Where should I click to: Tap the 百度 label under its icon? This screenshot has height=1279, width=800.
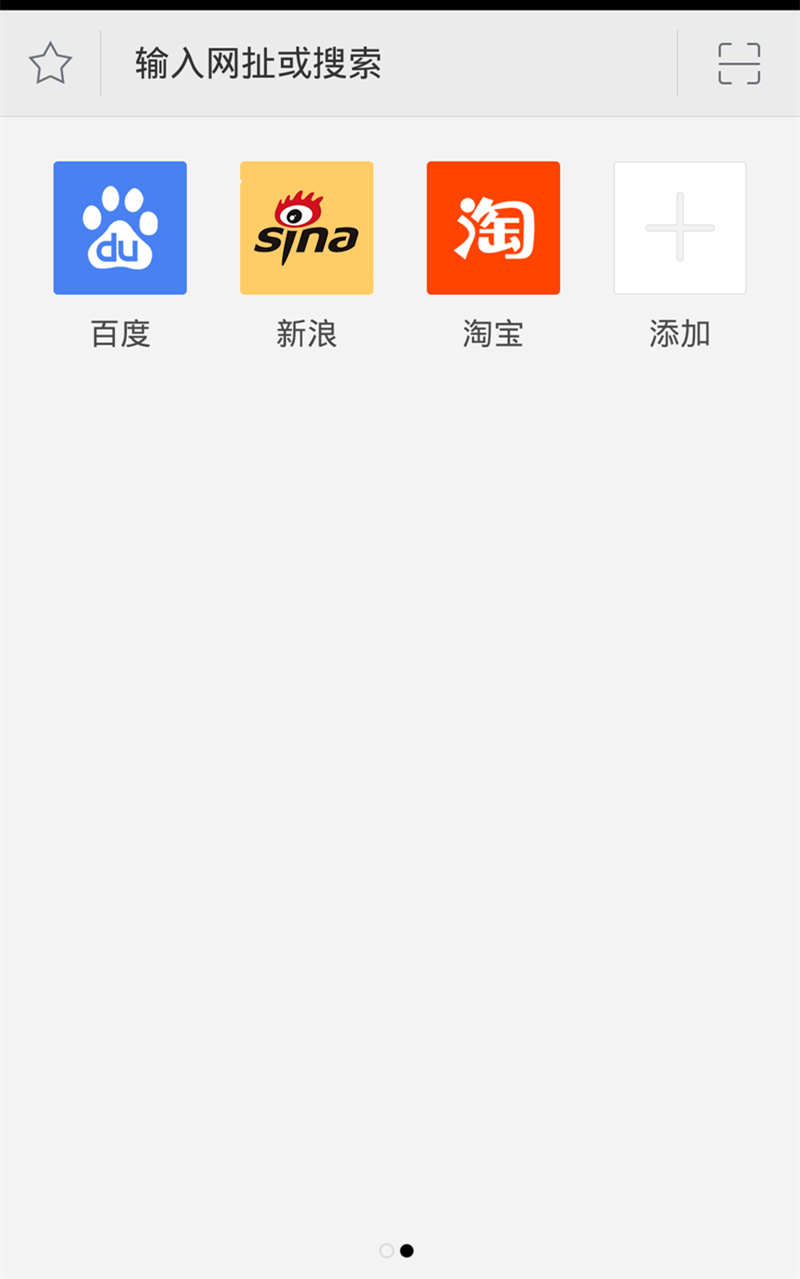point(120,334)
